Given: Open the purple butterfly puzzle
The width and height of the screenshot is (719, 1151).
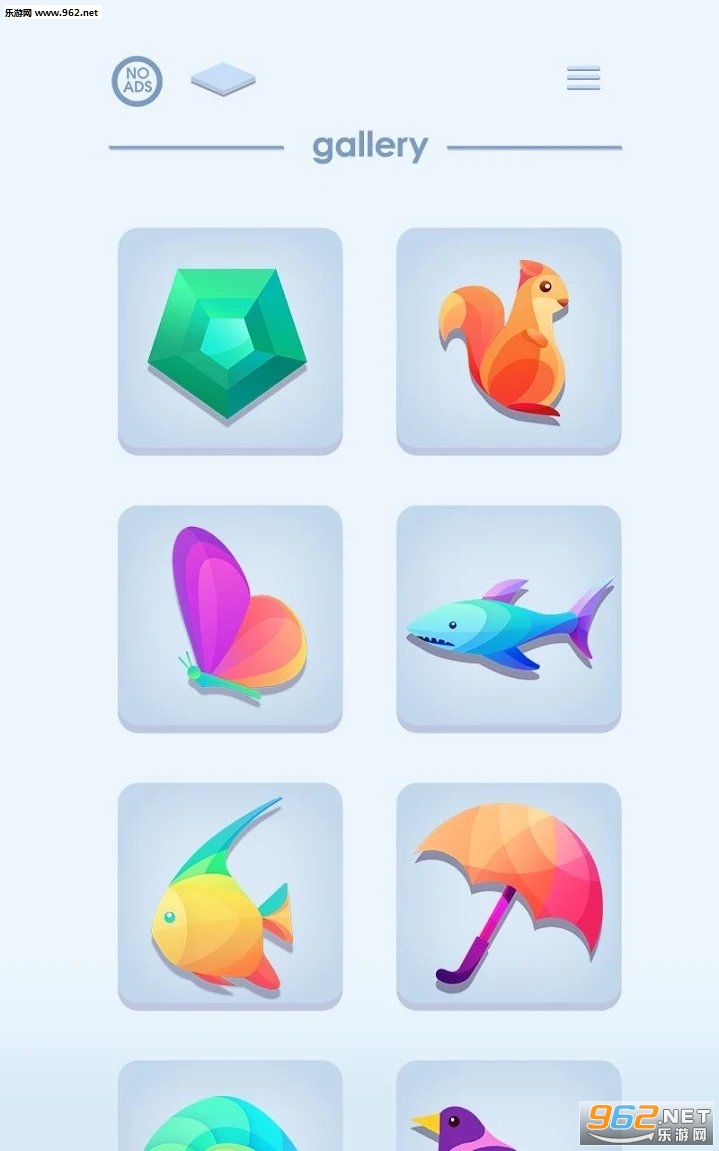Looking at the screenshot, I should click(230, 617).
